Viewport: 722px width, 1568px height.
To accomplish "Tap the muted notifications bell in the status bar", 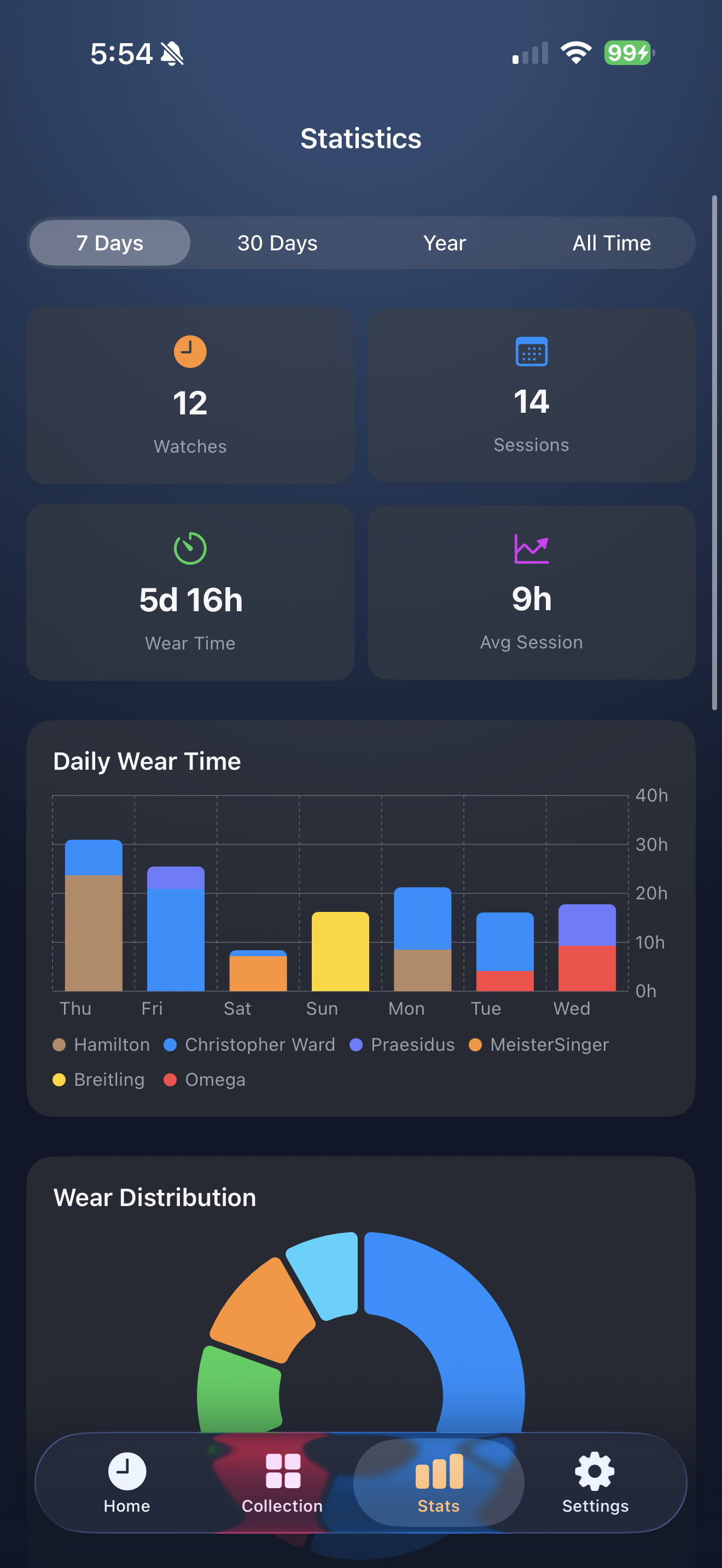I will pos(172,54).
